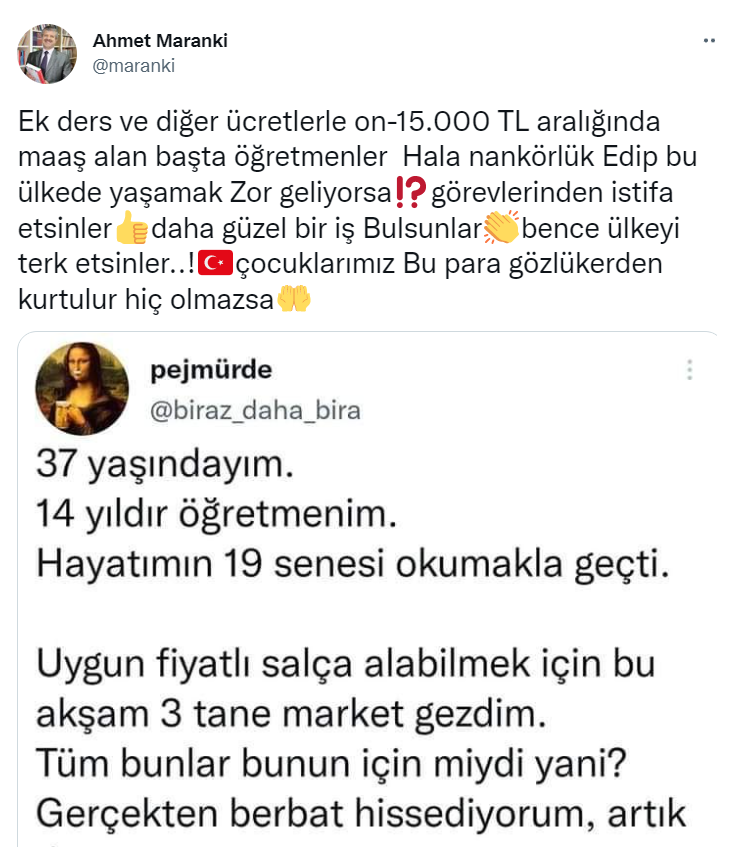Open the three-dot menu on pejmürde's quoted tweet
The height and width of the screenshot is (854, 732).
point(689,369)
